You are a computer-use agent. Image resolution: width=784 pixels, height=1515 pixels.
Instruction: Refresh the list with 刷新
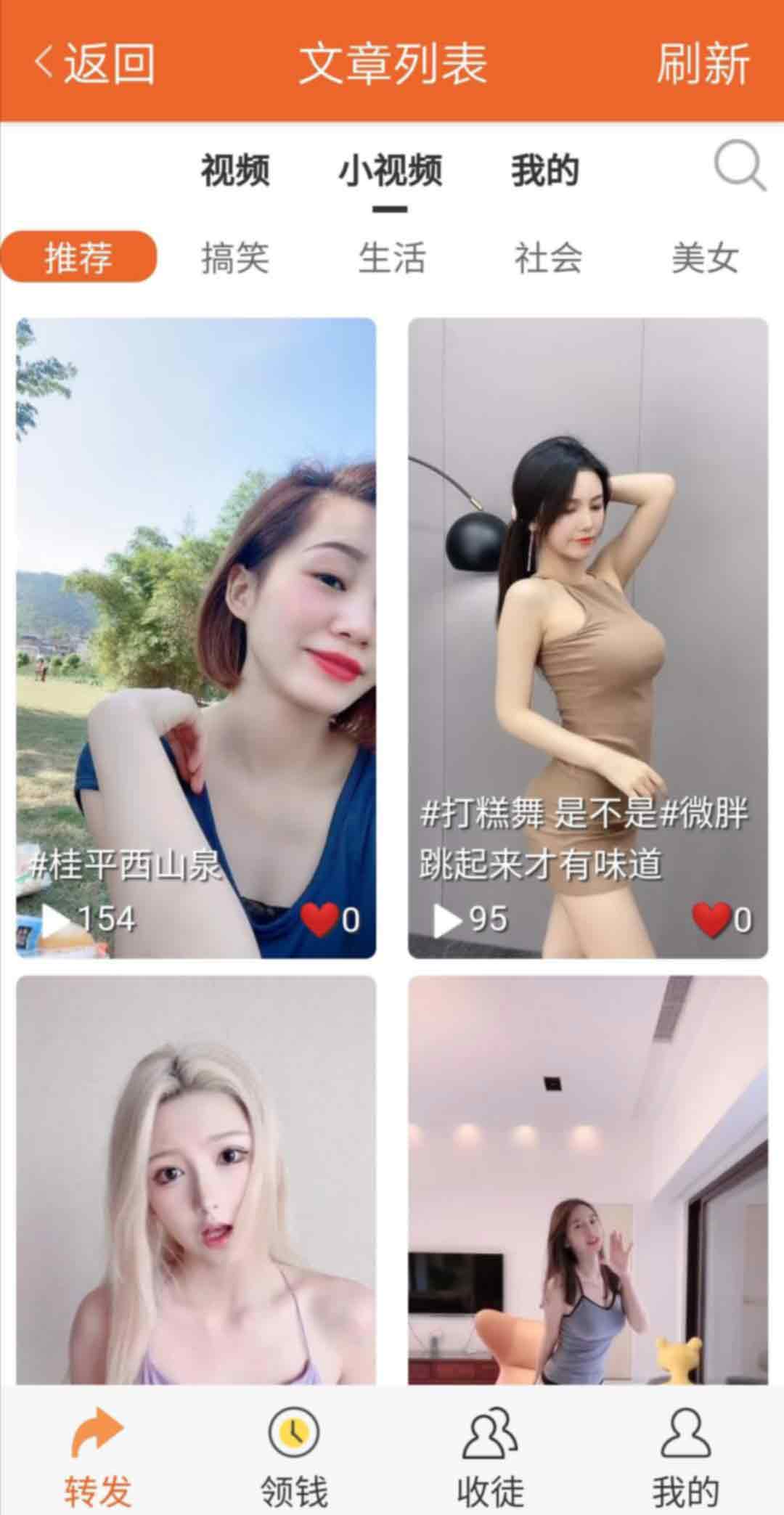pyautogui.click(x=703, y=63)
